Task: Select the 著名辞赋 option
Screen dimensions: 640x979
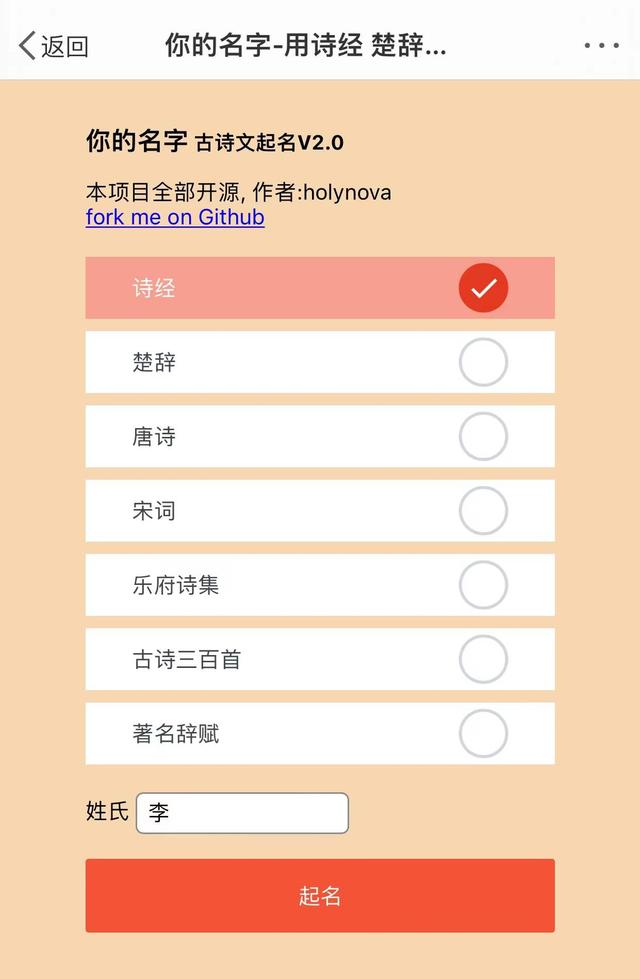Action: (483, 733)
